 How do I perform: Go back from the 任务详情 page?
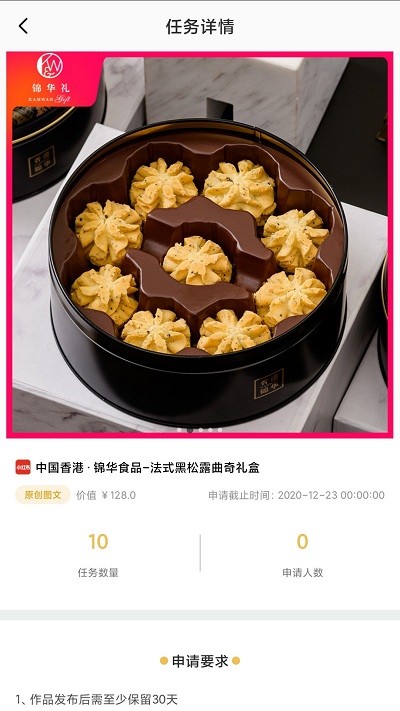[24, 26]
